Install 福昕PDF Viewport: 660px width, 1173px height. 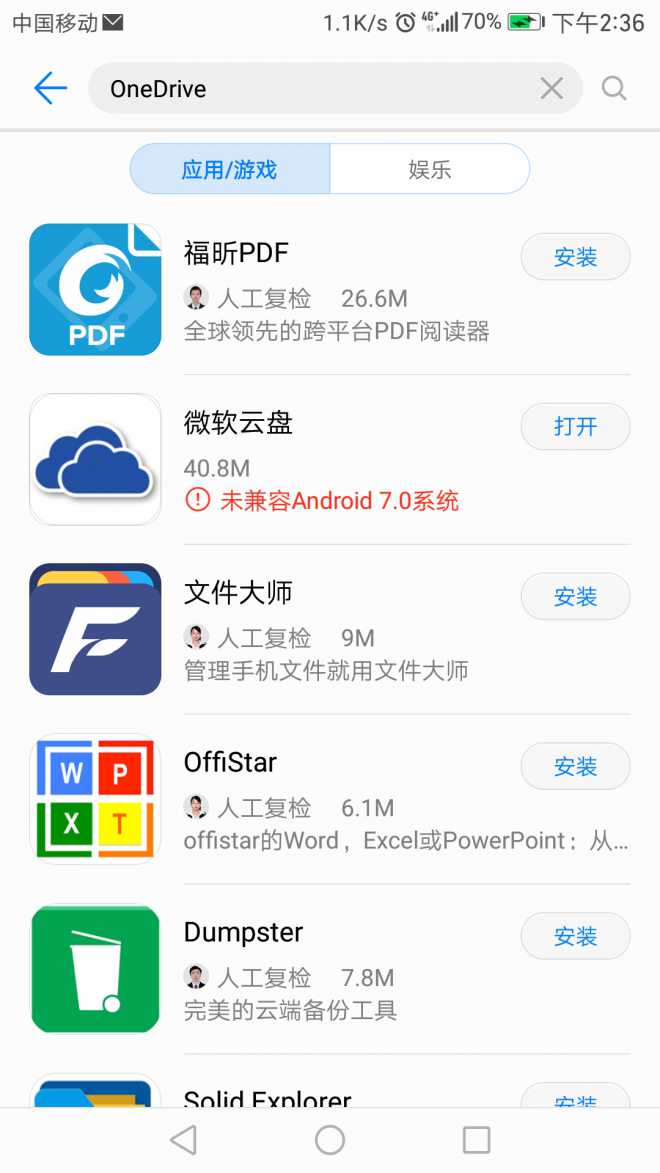pyautogui.click(x=575, y=257)
